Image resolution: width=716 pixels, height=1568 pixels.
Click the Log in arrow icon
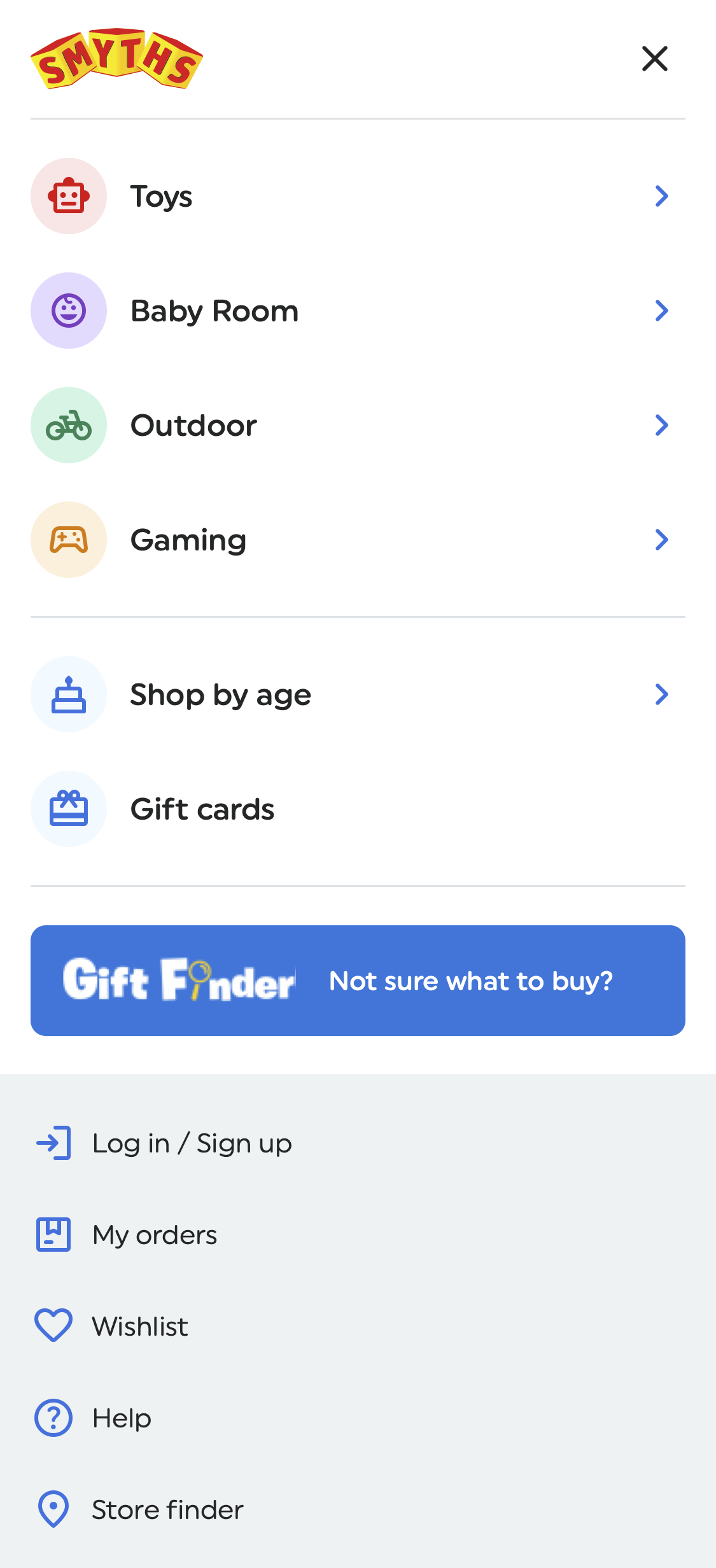(x=53, y=1143)
